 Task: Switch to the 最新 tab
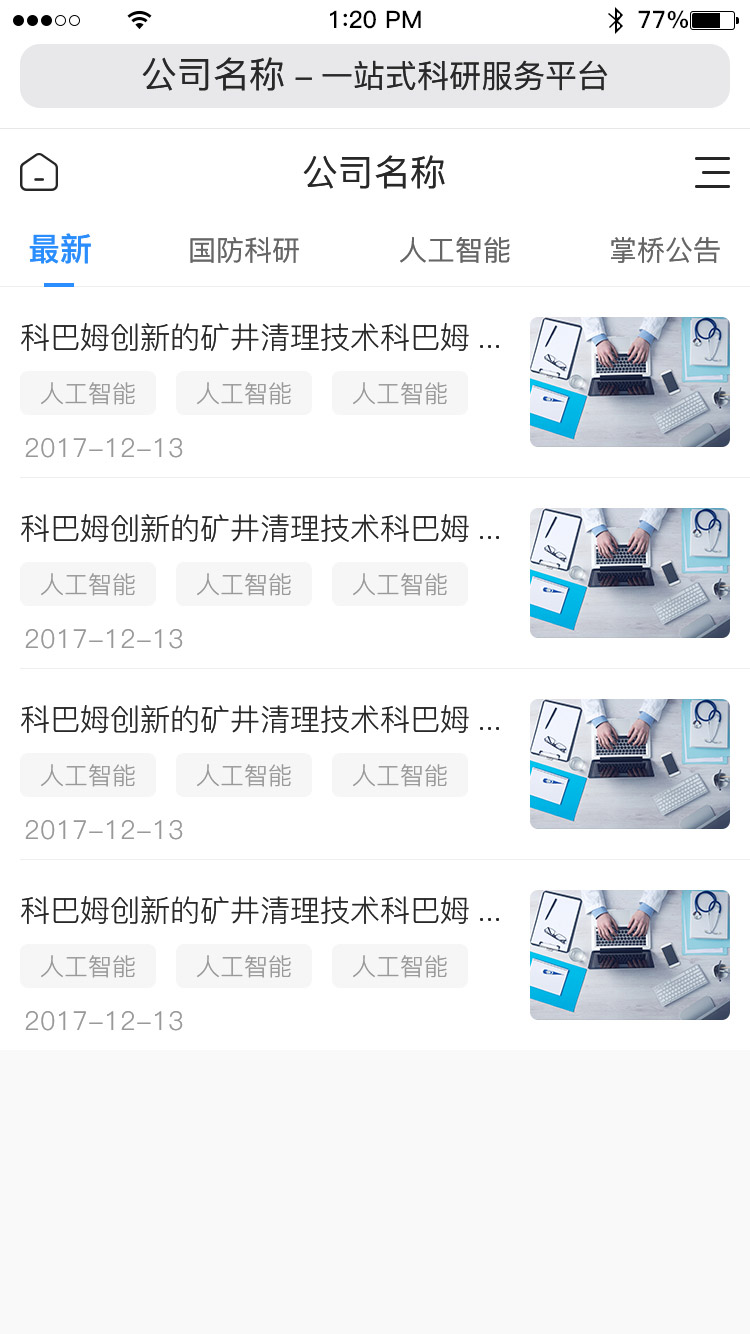point(60,250)
